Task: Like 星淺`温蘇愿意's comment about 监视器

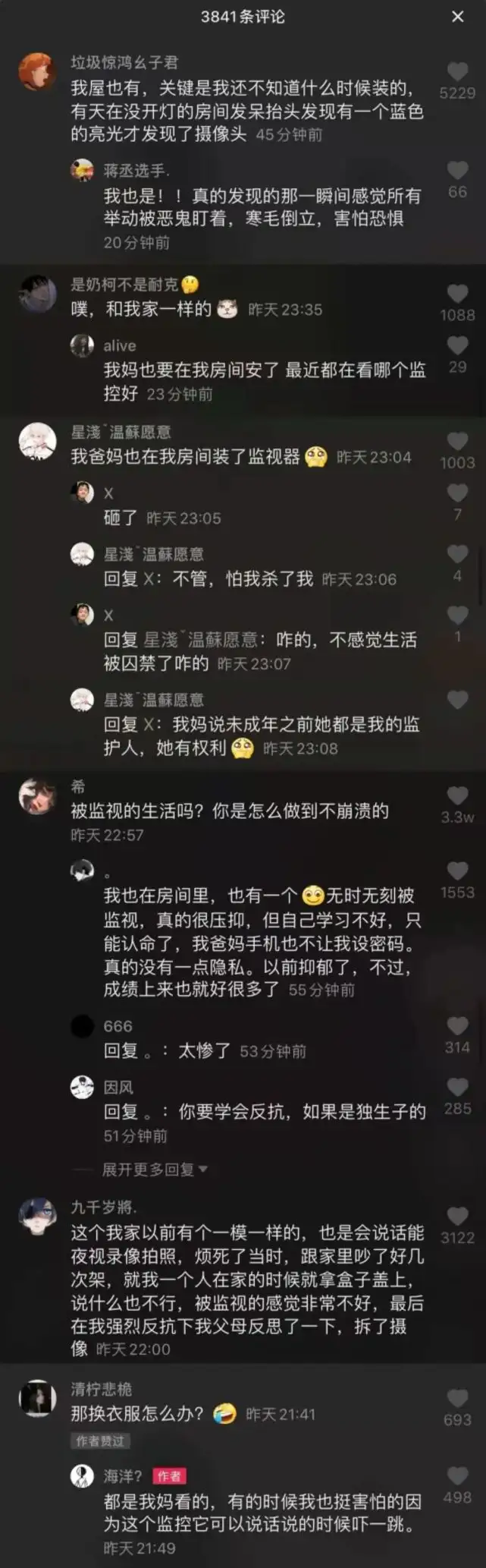Action: (x=457, y=442)
